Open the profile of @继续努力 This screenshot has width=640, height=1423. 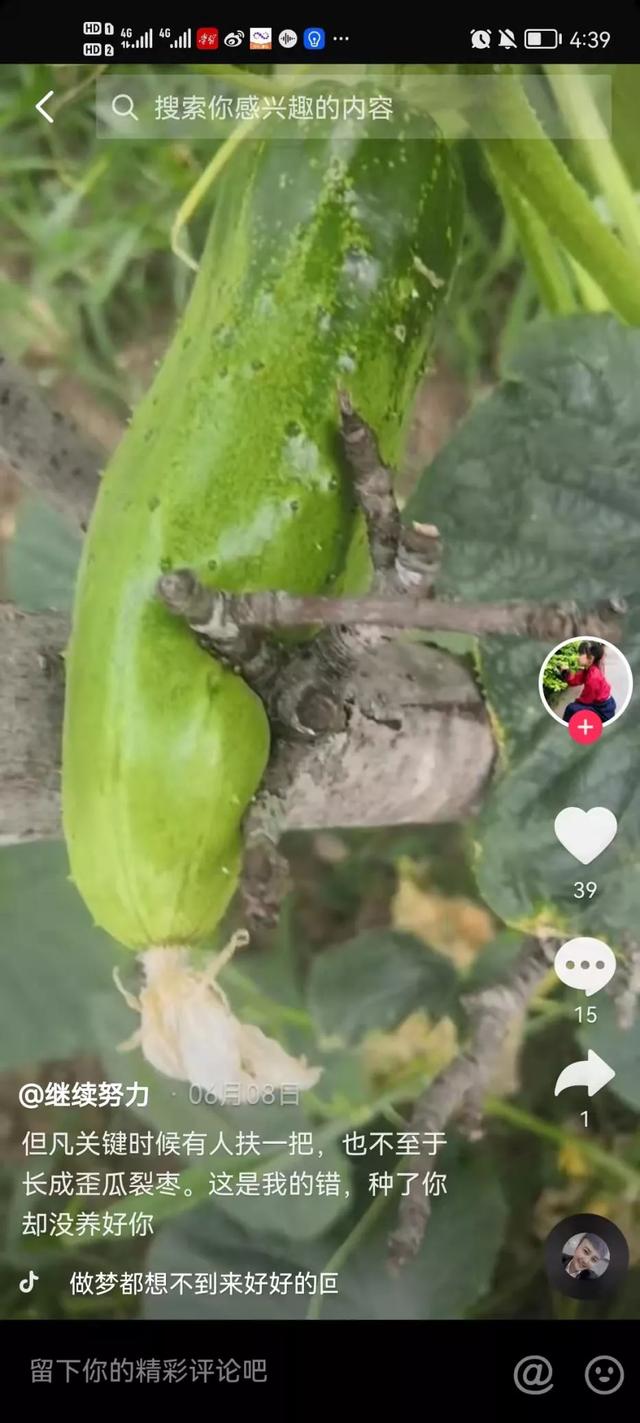click(x=84, y=1095)
